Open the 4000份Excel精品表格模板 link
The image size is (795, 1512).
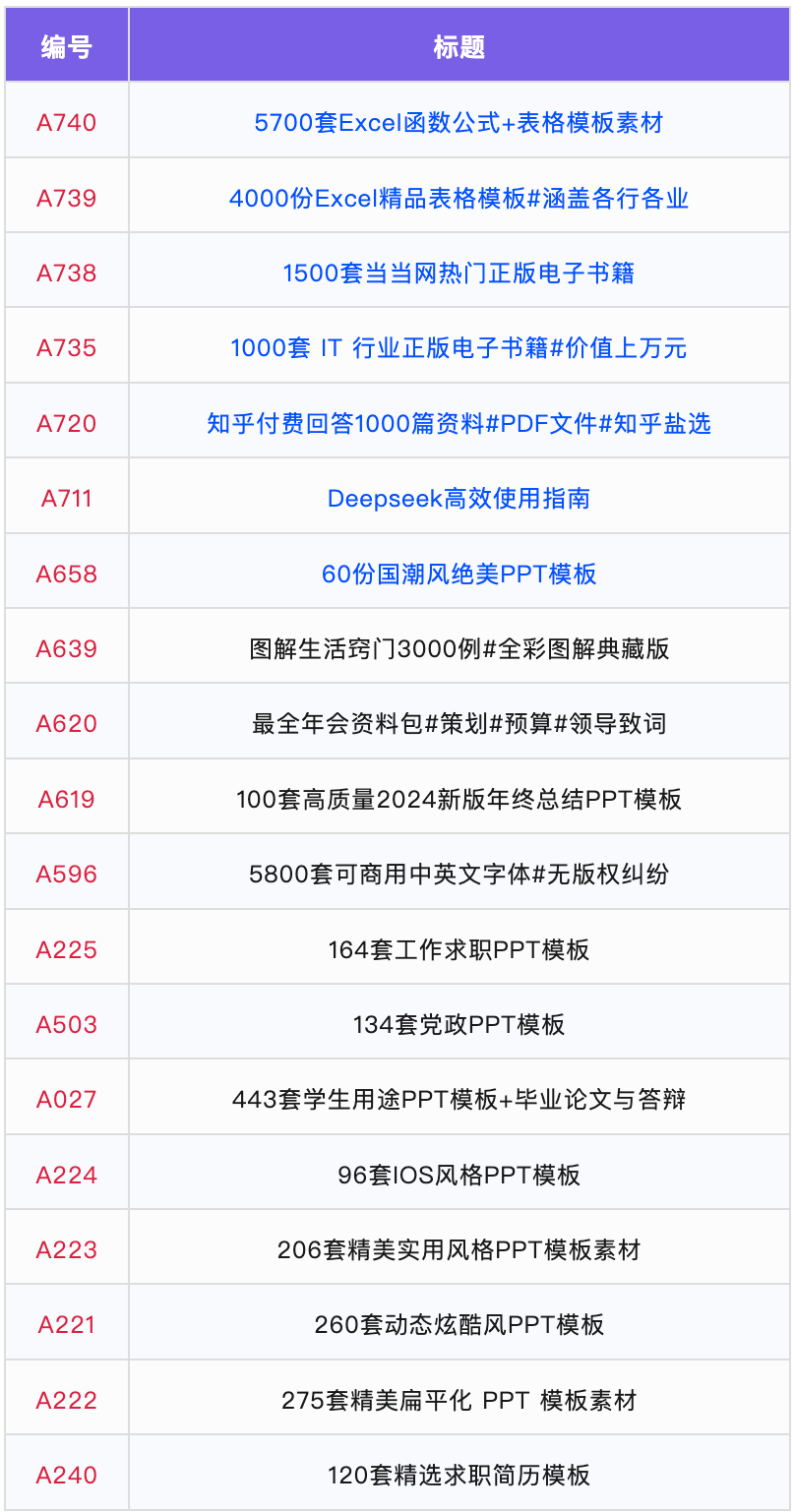459,198
